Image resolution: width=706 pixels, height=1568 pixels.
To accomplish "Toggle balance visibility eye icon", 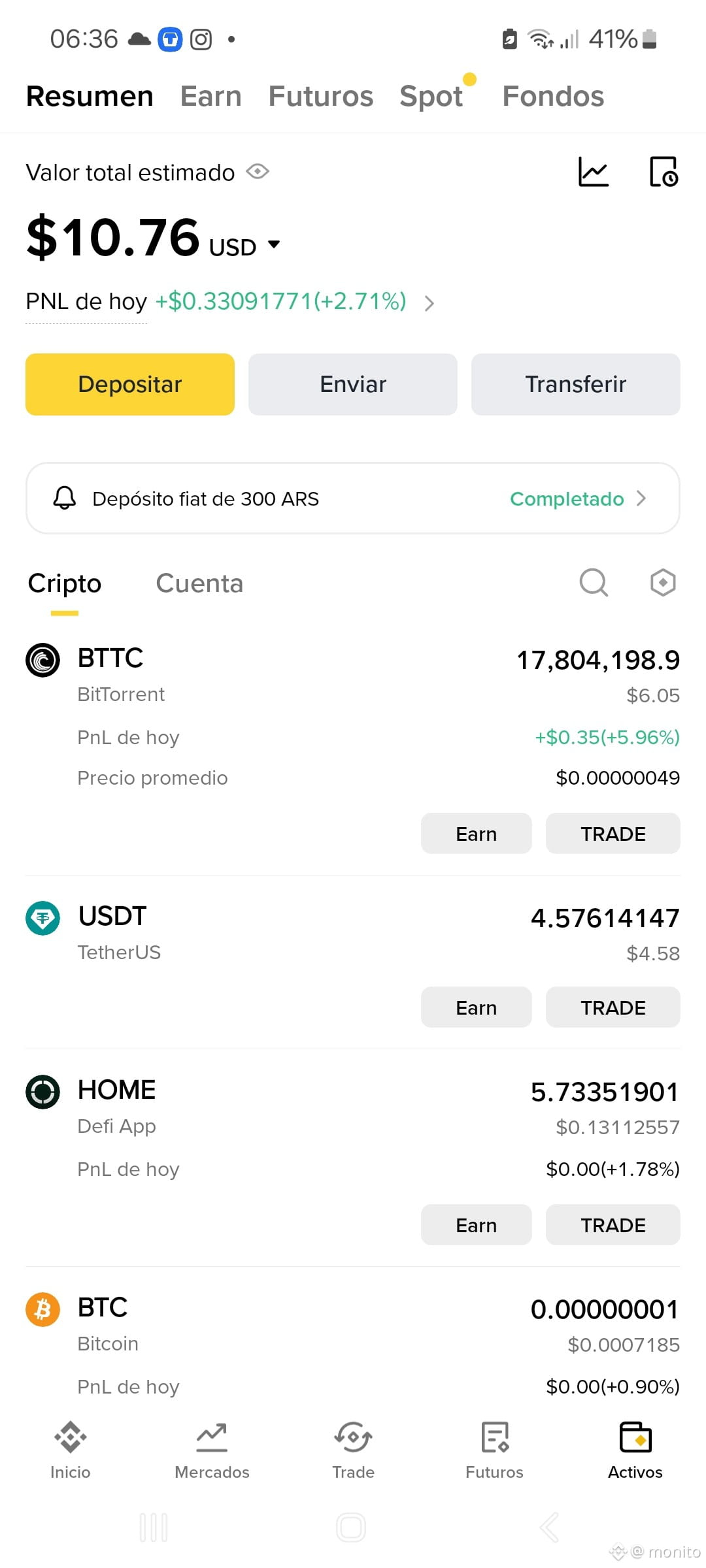I will coord(258,172).
